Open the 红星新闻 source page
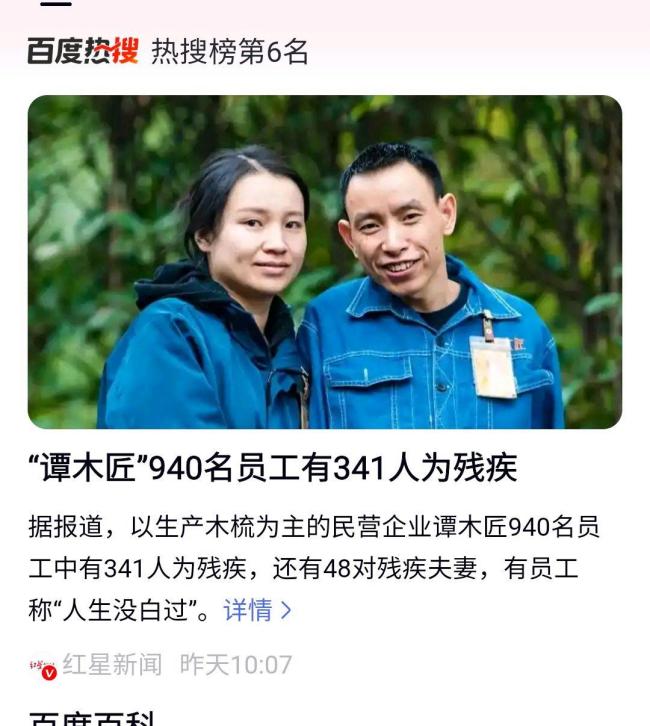 coord(111,665)
